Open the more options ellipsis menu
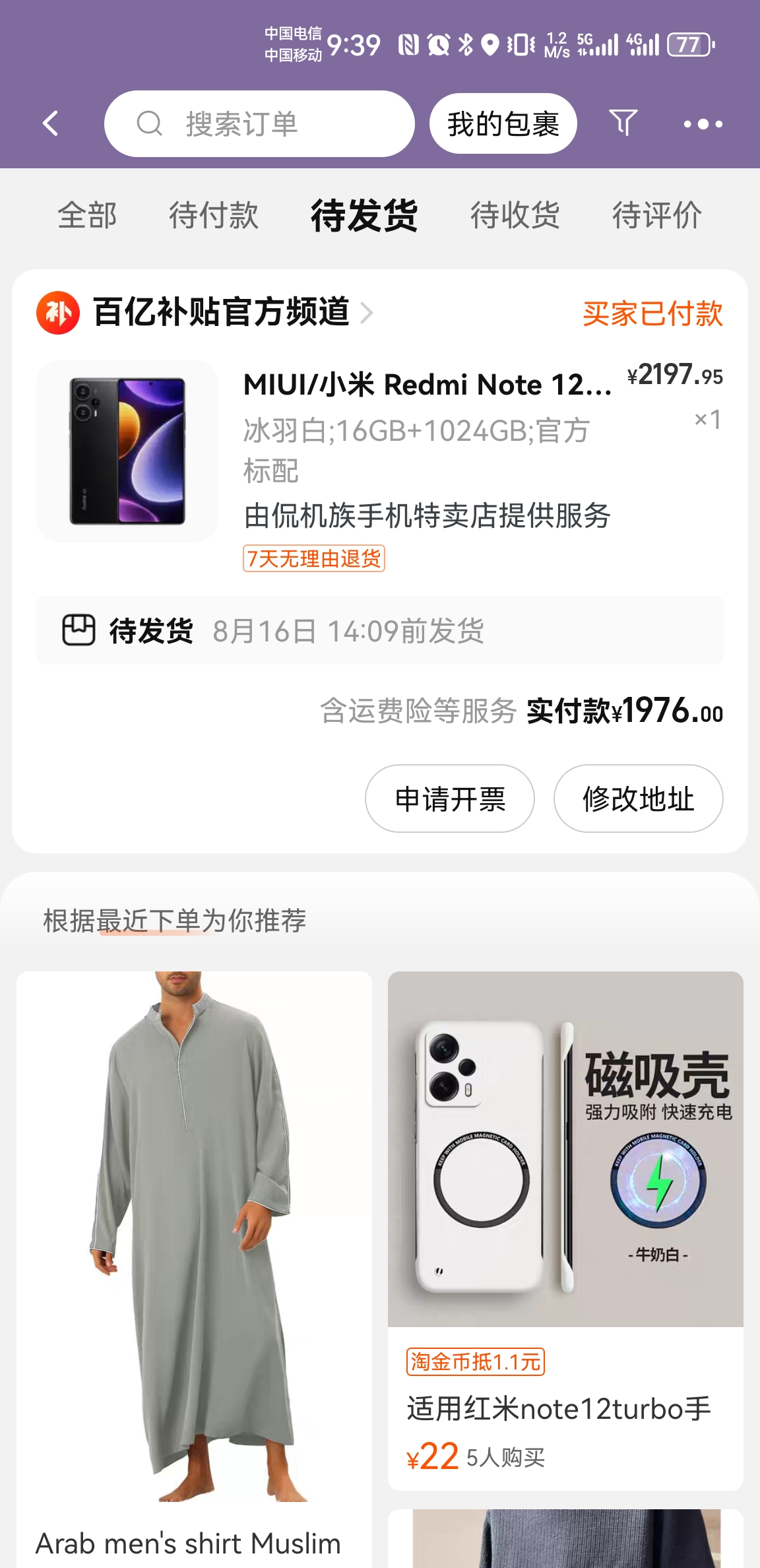 [703, 123]
